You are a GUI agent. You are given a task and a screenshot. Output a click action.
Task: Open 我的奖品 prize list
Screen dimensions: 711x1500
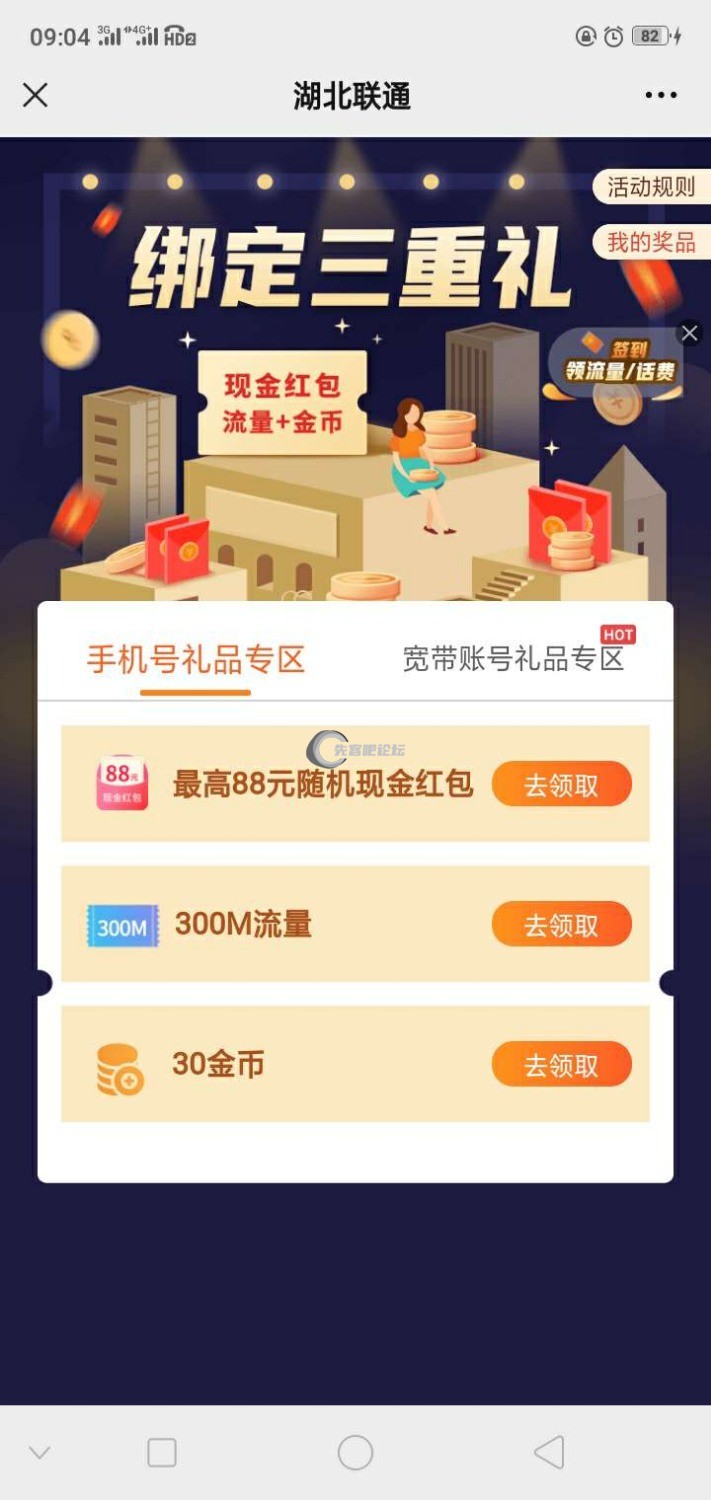pos(651,242)
